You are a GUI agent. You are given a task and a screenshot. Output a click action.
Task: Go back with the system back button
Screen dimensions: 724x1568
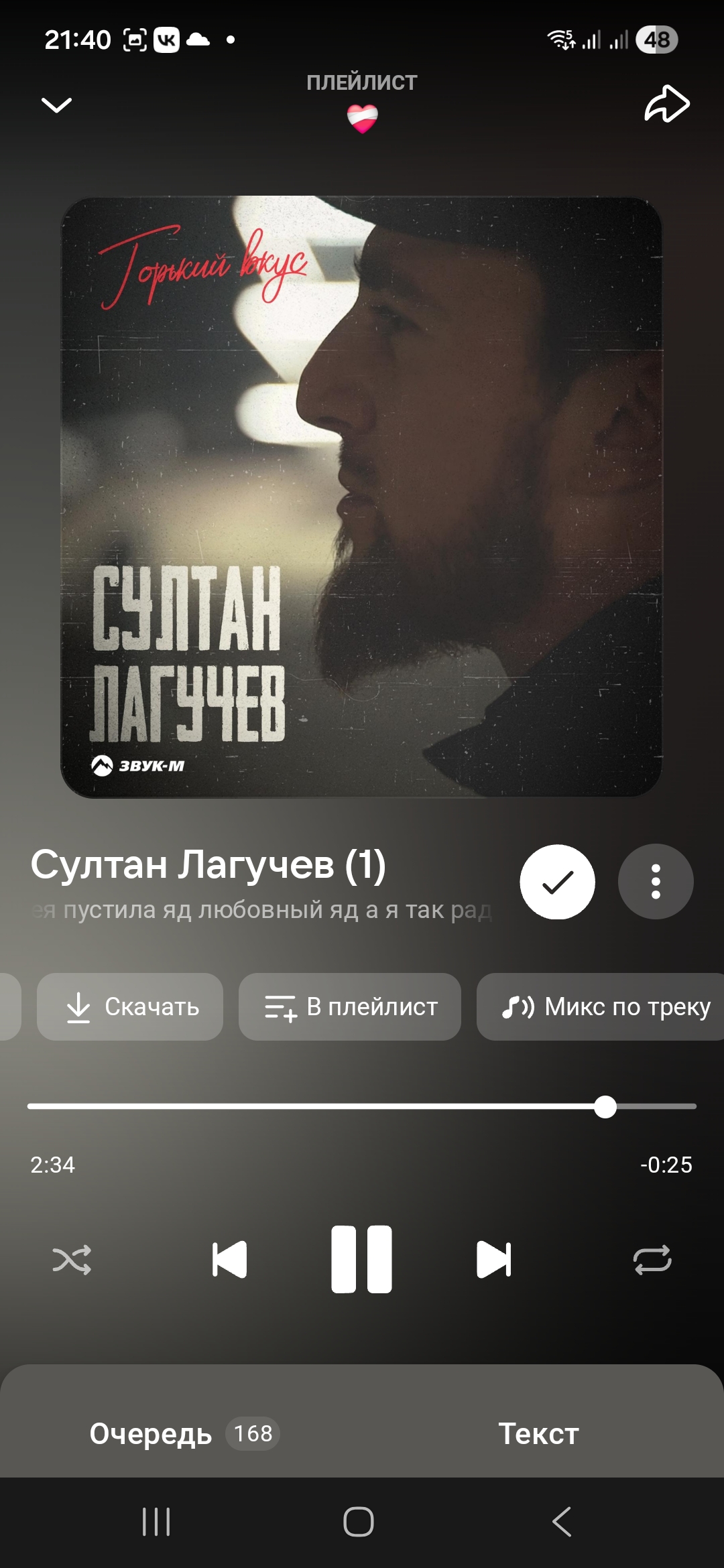tap(562, 1521)
